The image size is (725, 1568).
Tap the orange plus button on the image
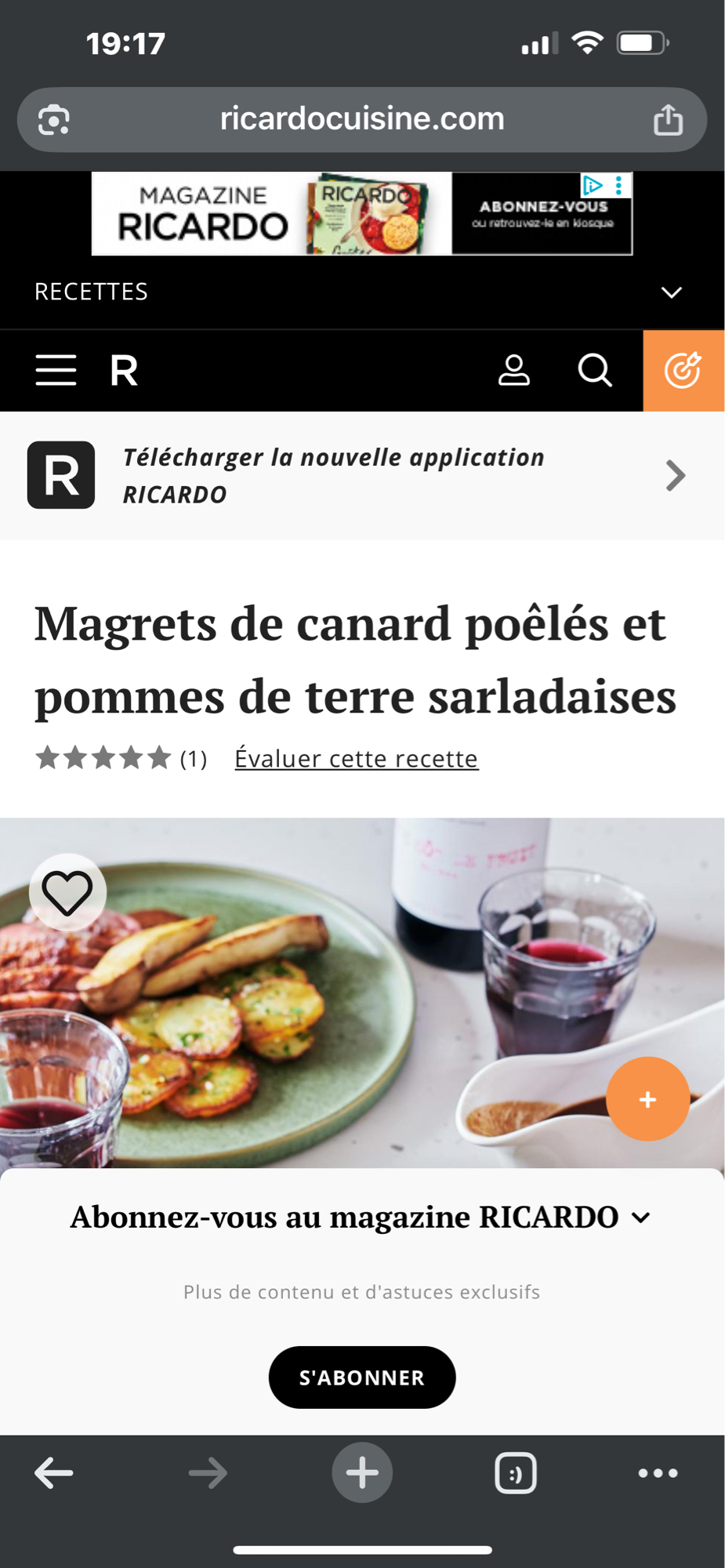647,1098
